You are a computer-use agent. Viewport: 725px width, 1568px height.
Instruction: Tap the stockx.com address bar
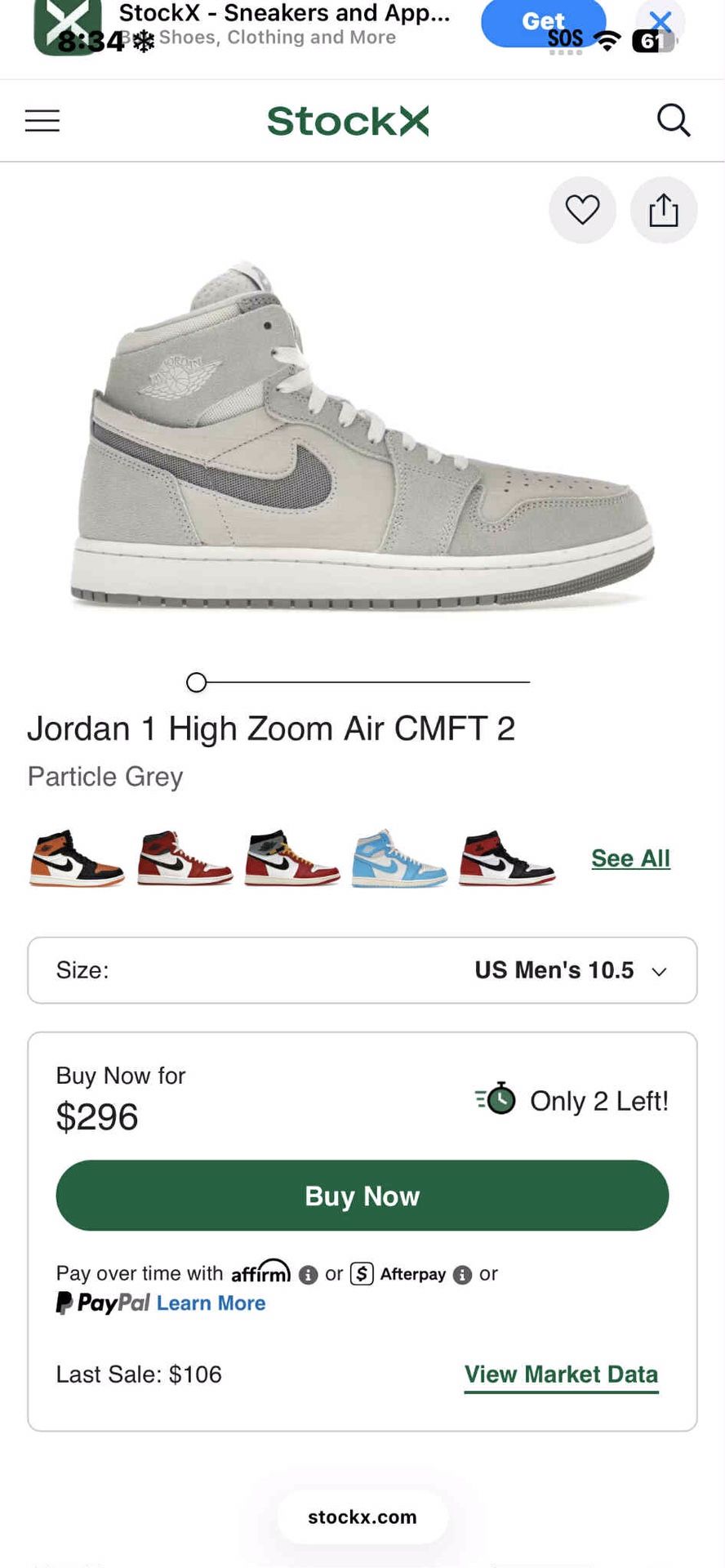362,1517
